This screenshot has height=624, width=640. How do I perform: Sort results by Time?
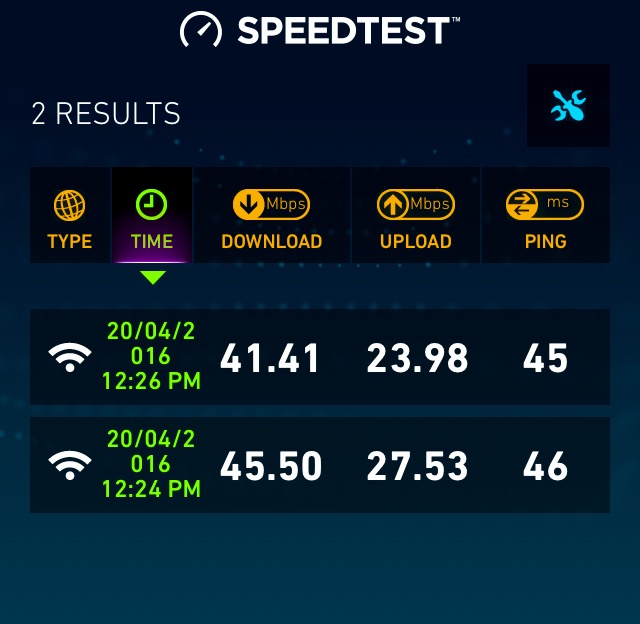[x=152, y=220]
